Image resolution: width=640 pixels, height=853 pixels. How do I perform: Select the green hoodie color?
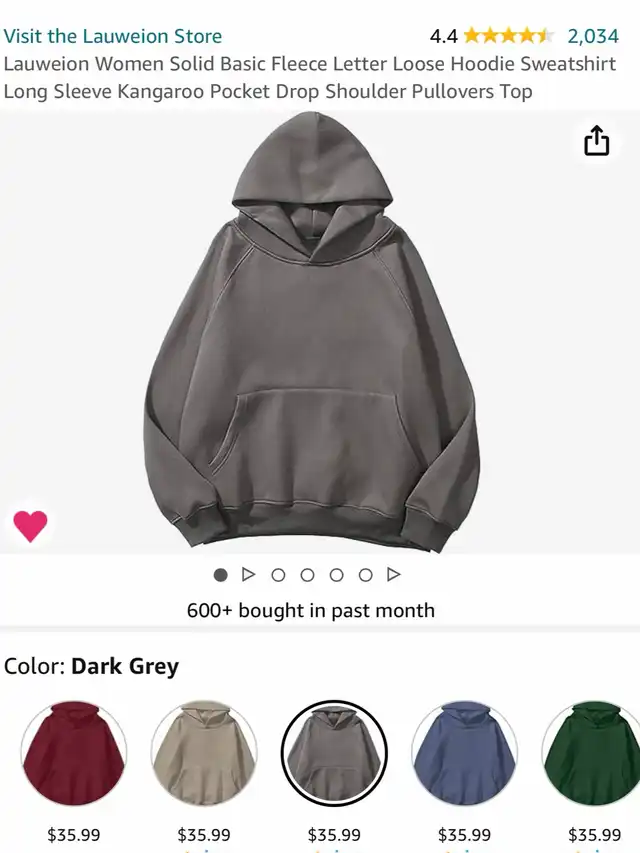pos(594,753)
